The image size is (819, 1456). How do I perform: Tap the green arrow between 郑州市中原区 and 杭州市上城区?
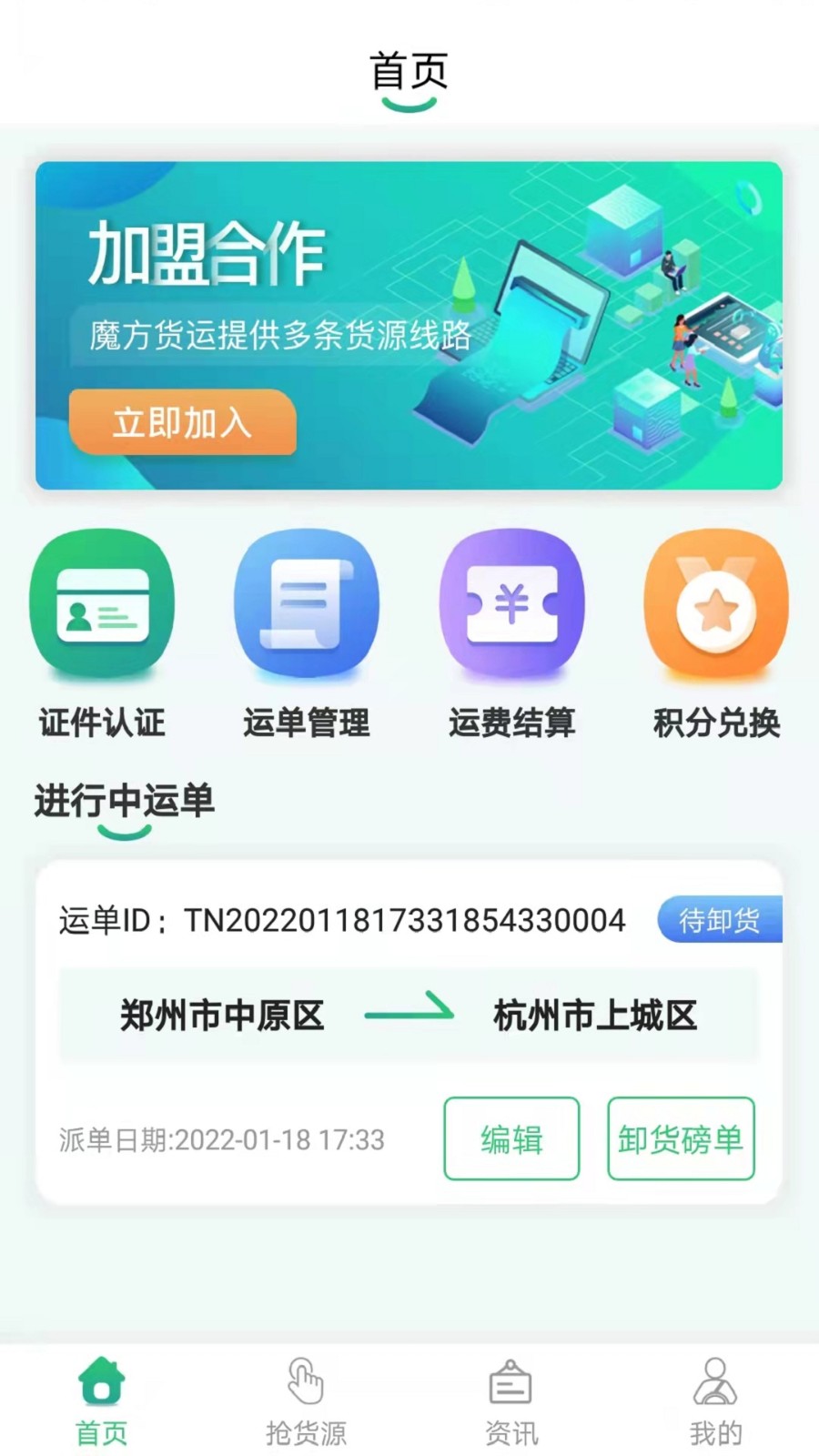tap(409, 1013)
